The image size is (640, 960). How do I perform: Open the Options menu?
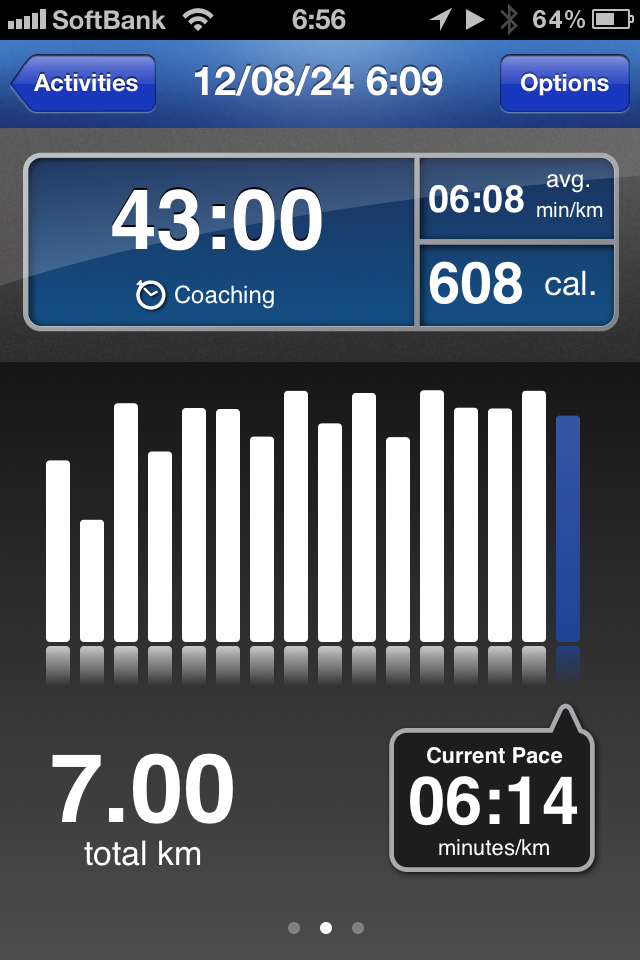point(564,83)
